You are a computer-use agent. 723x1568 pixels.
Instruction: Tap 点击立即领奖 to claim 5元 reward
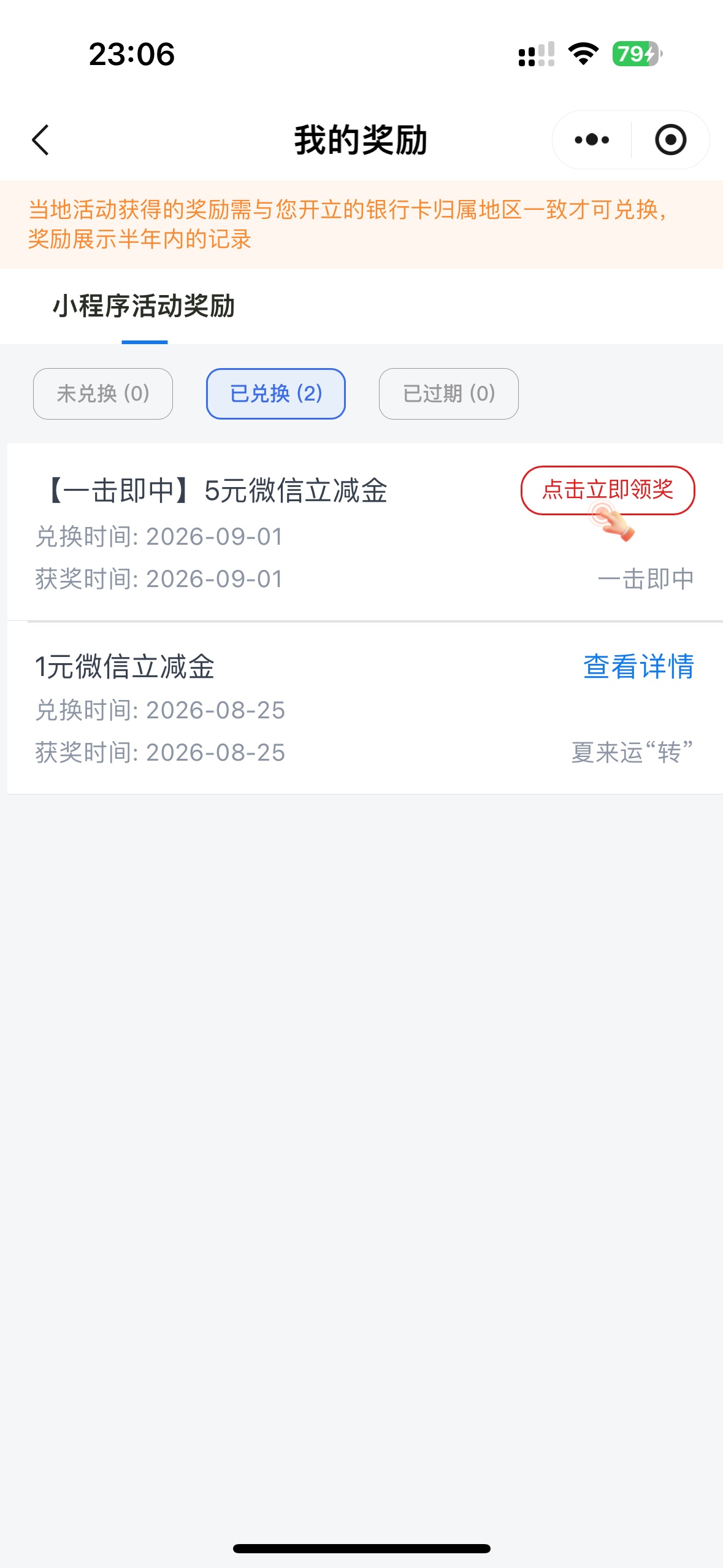(608, 490)
